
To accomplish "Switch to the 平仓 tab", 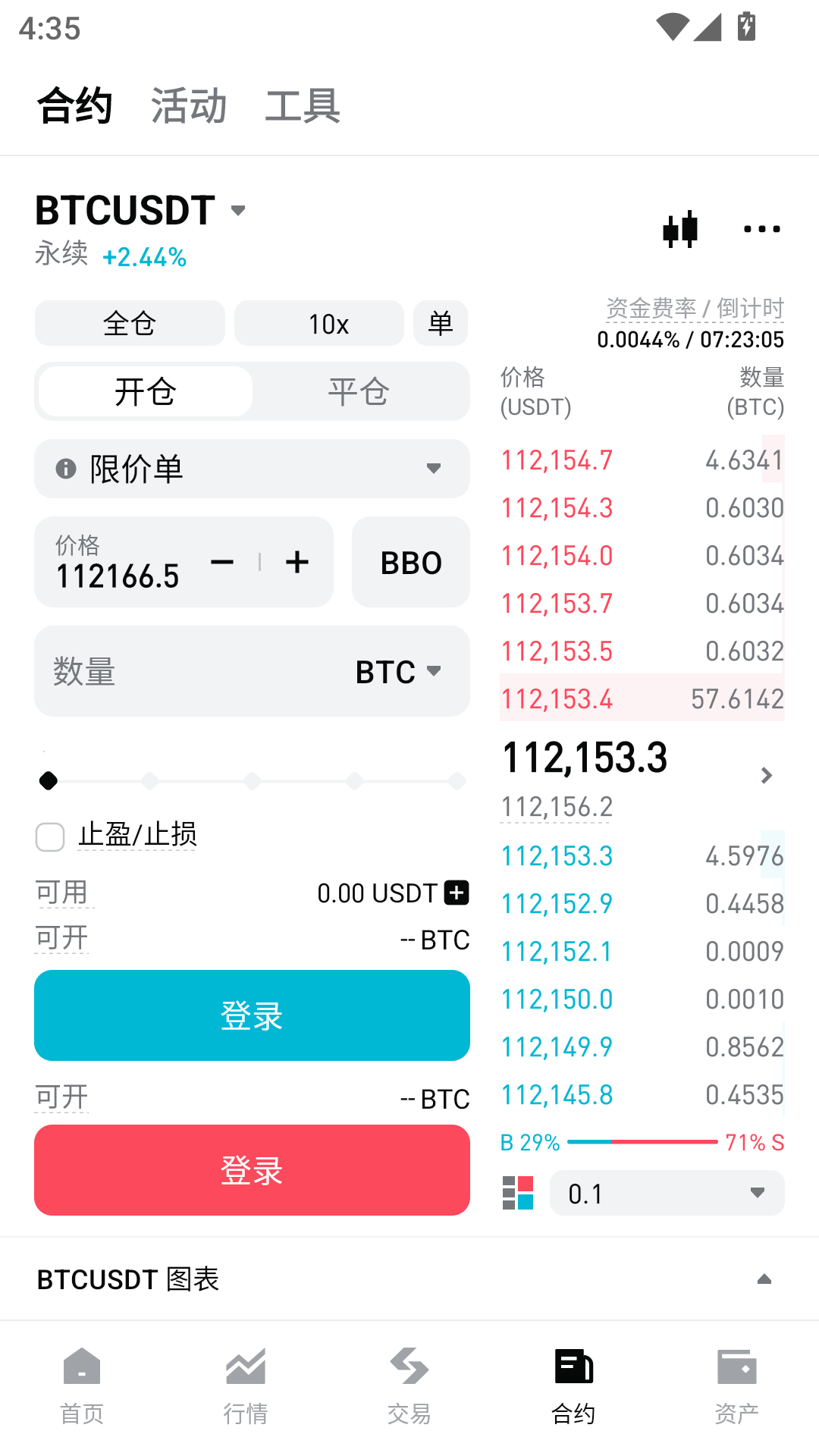I will pyautogui.click(x=359, y=391).
